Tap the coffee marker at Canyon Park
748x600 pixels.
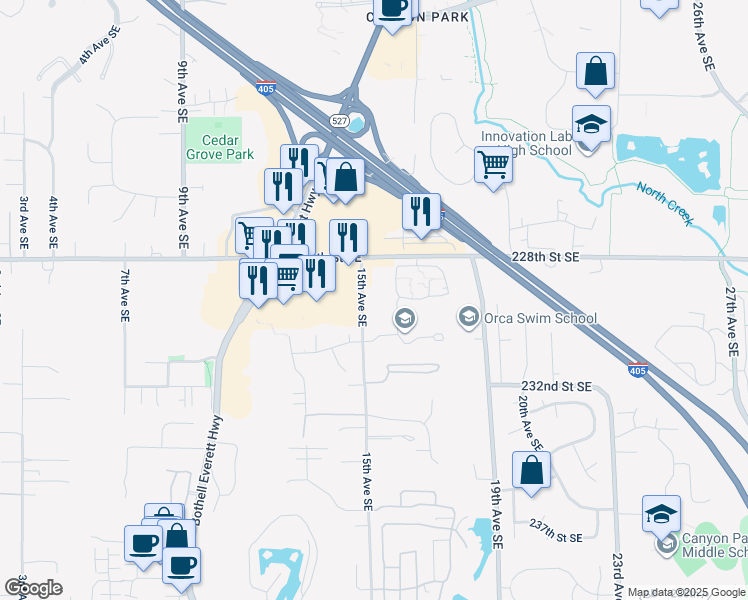(x=393, y=9)
